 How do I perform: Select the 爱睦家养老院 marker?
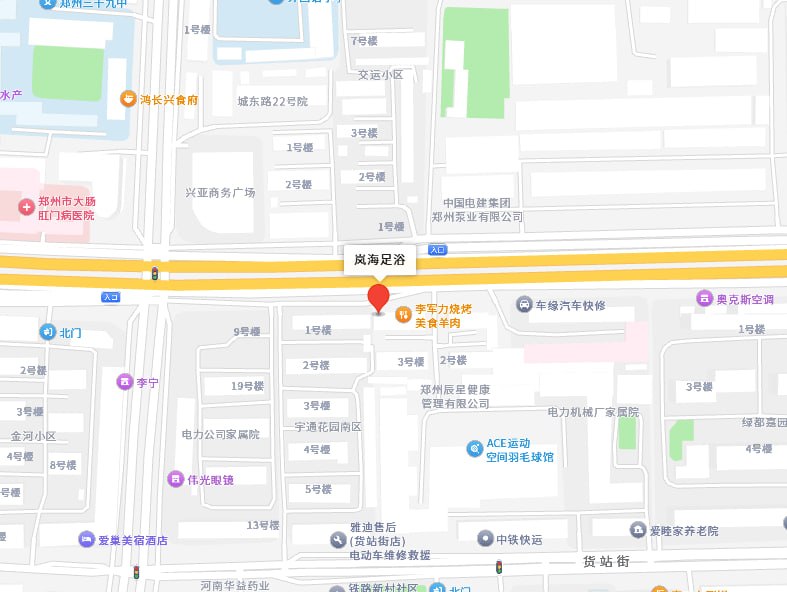pyautogui.click(x=638, y=530)
